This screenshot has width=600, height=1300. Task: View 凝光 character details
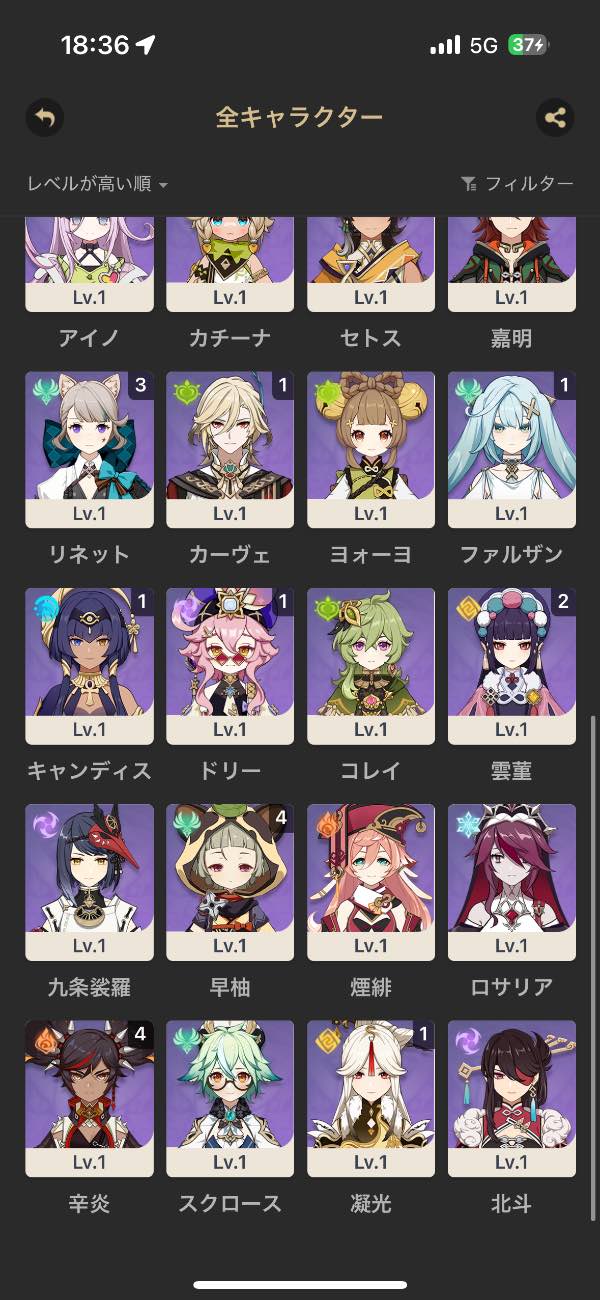click(371, 1098)
